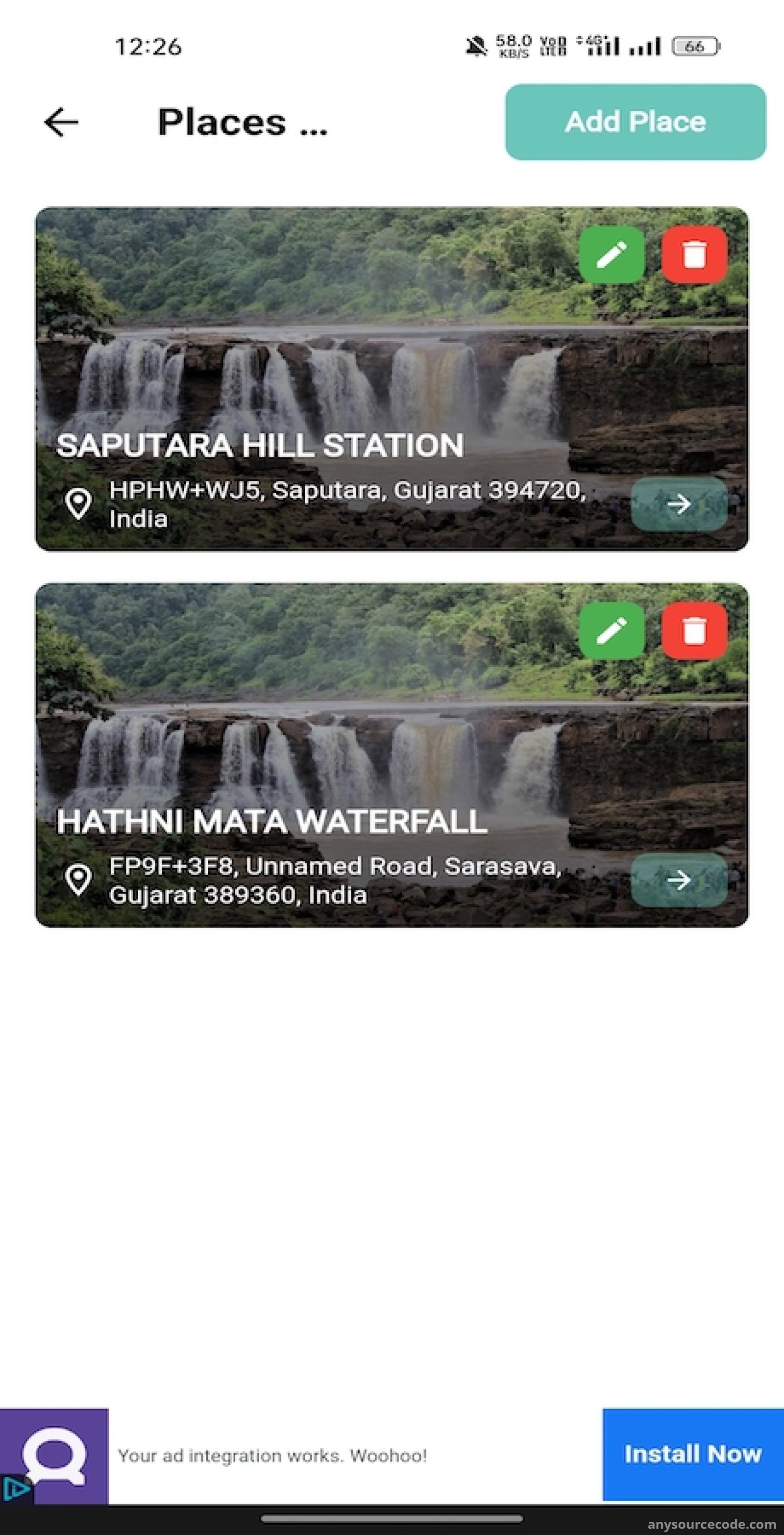Viewport: 784px width, 1535px height.
Task: Edit the Saputara Hill Station place
Action: (612, 254)
